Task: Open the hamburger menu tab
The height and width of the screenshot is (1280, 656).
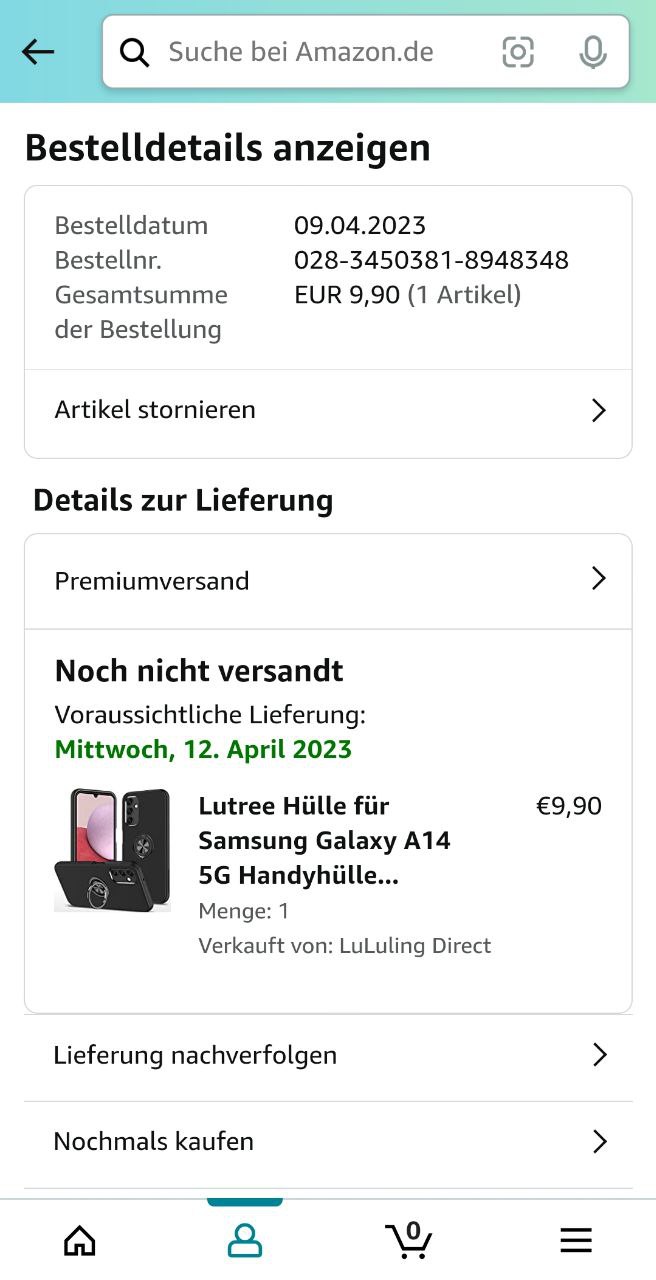Action: (575, 1241)
